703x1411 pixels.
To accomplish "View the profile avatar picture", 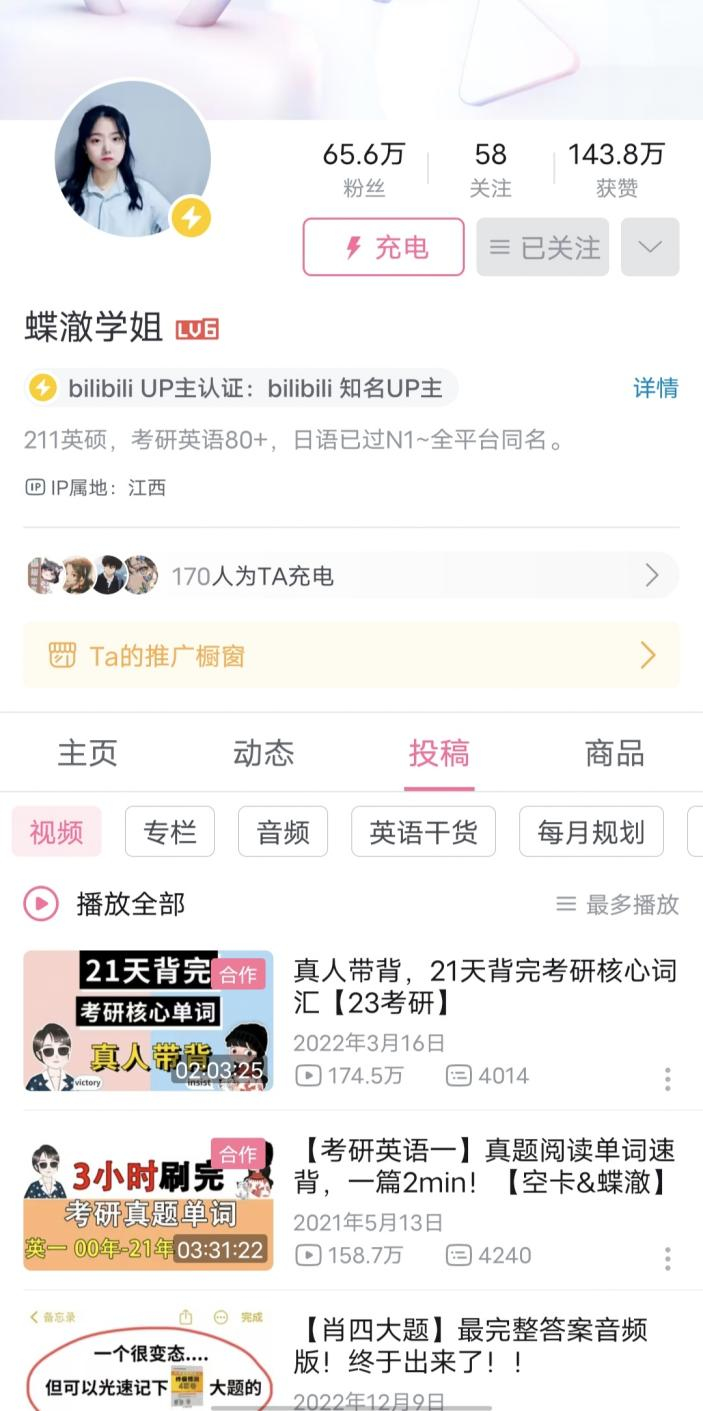I will coord(133,160).
